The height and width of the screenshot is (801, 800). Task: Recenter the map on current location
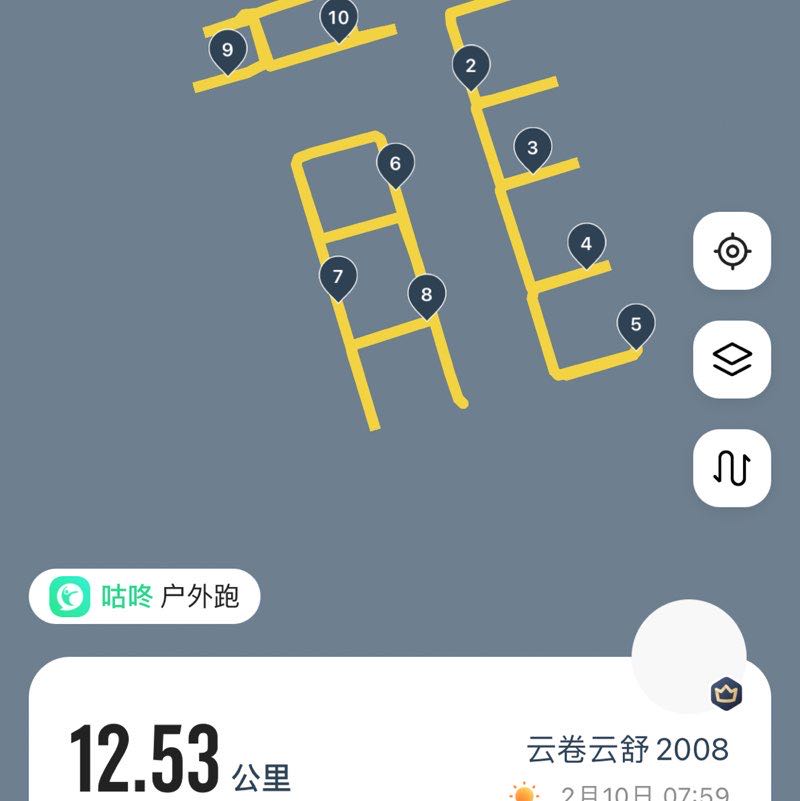734,251
